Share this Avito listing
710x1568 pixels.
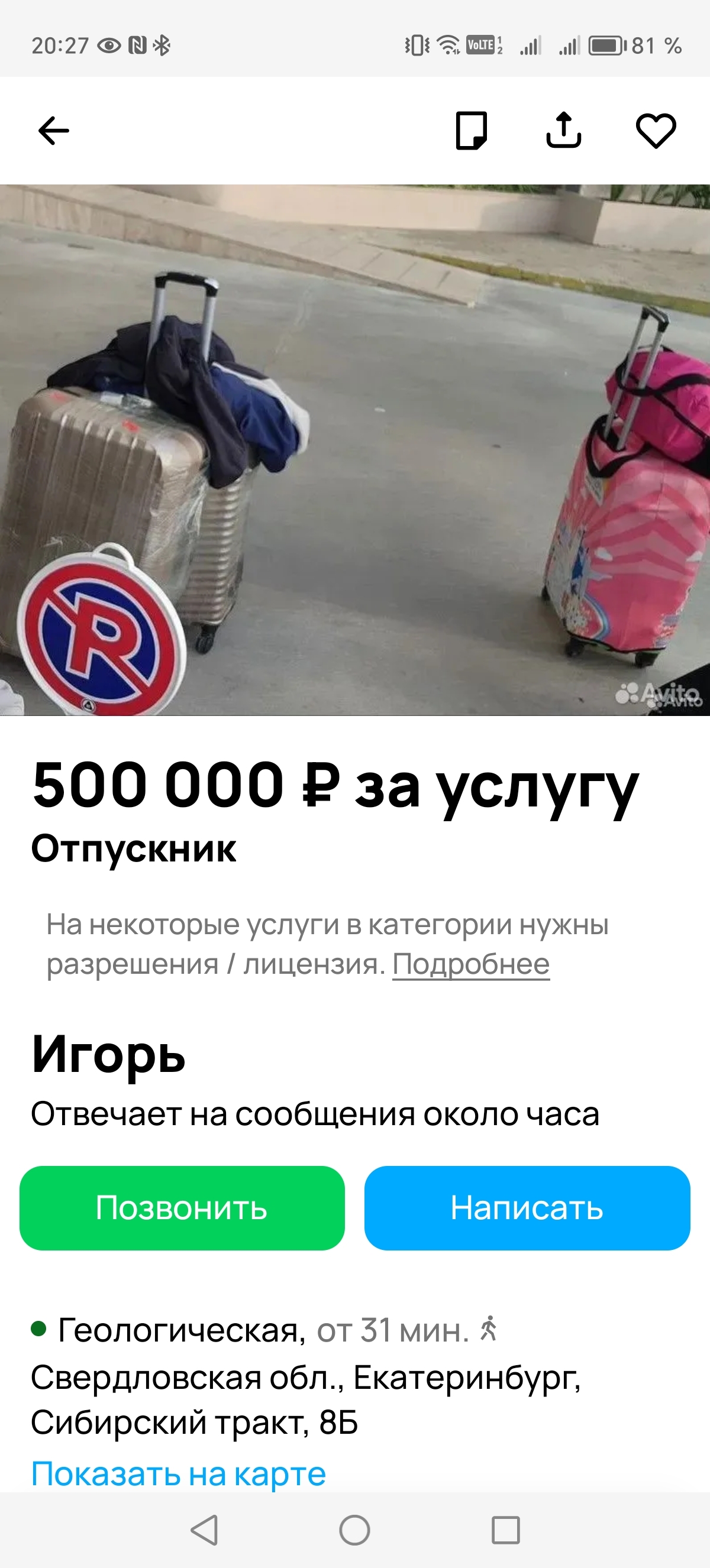pos(564,130)
